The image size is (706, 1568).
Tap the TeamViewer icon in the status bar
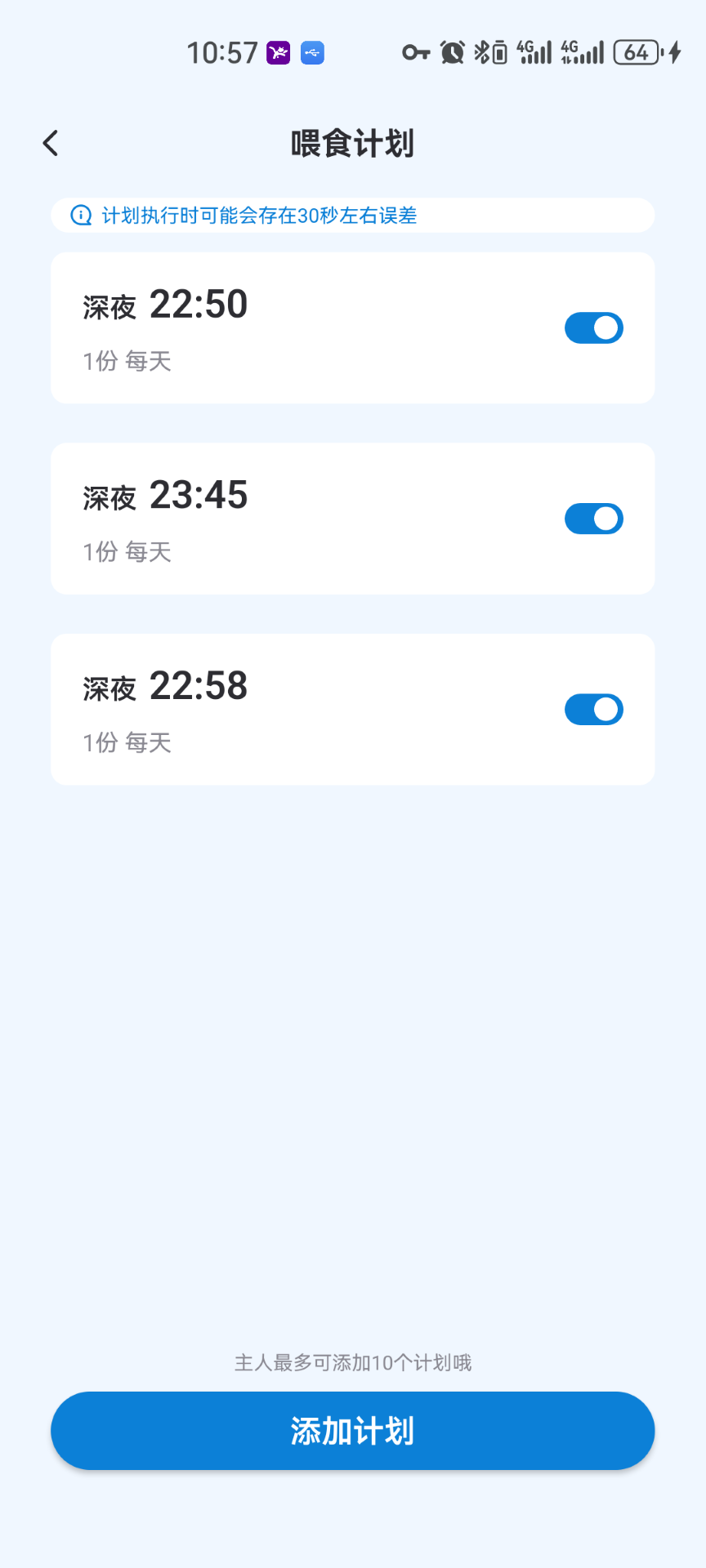point(279,51)
